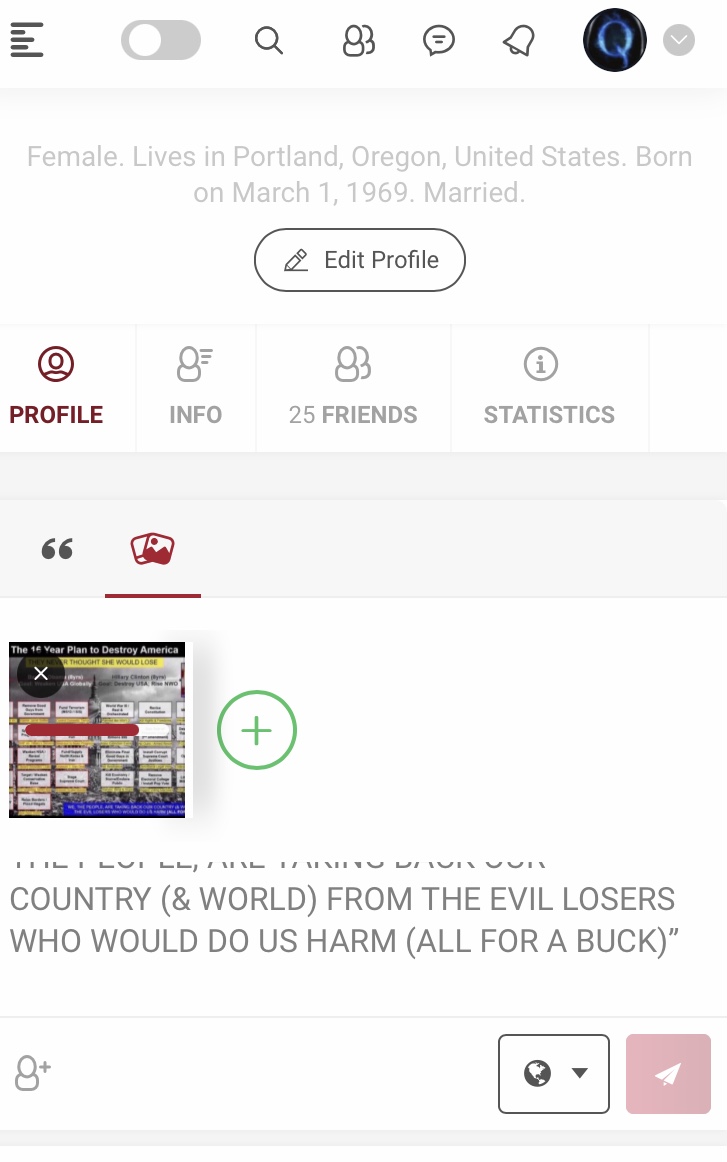This screenshot has width=727, height=1162.
Task: Select the photo post type tab
Action: [x=152, y=548]
